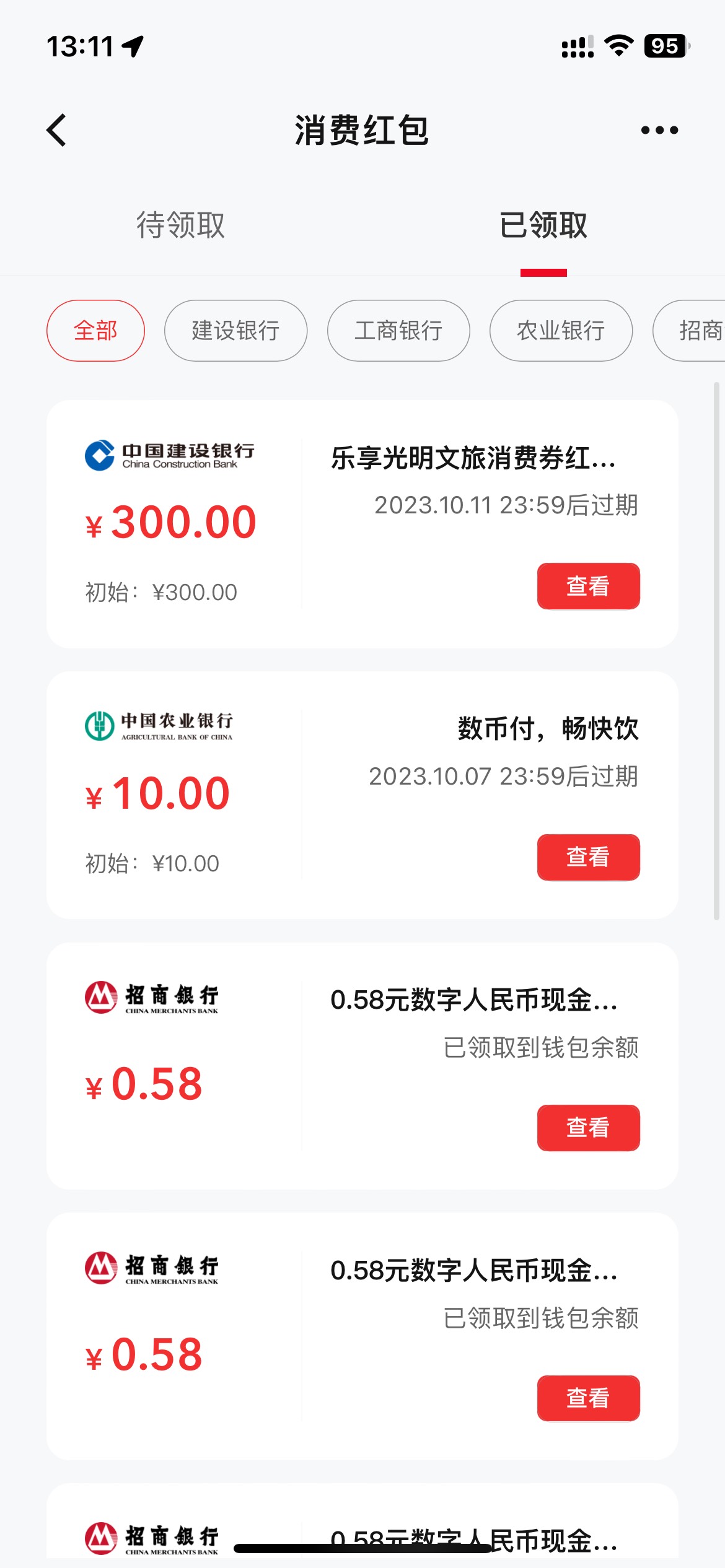Open the 乐享光明文旅消费券 red packet card

(362, 524)
